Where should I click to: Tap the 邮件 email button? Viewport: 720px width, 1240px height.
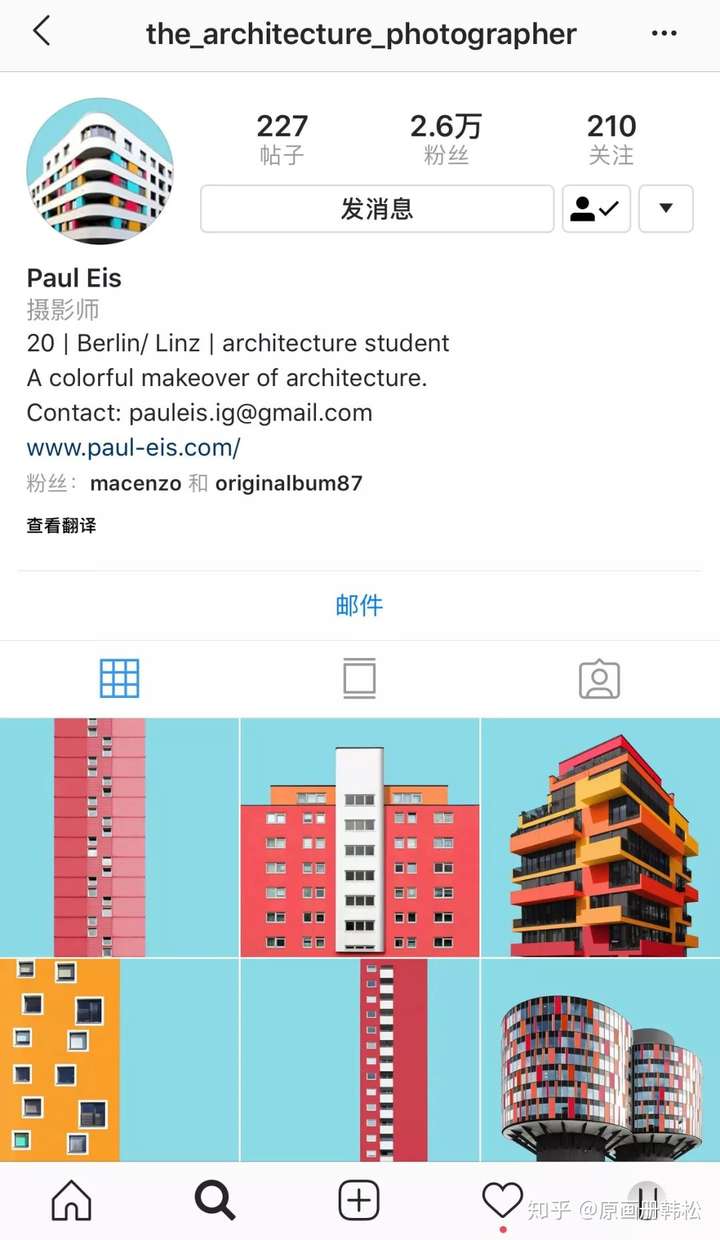coord(360,605)
